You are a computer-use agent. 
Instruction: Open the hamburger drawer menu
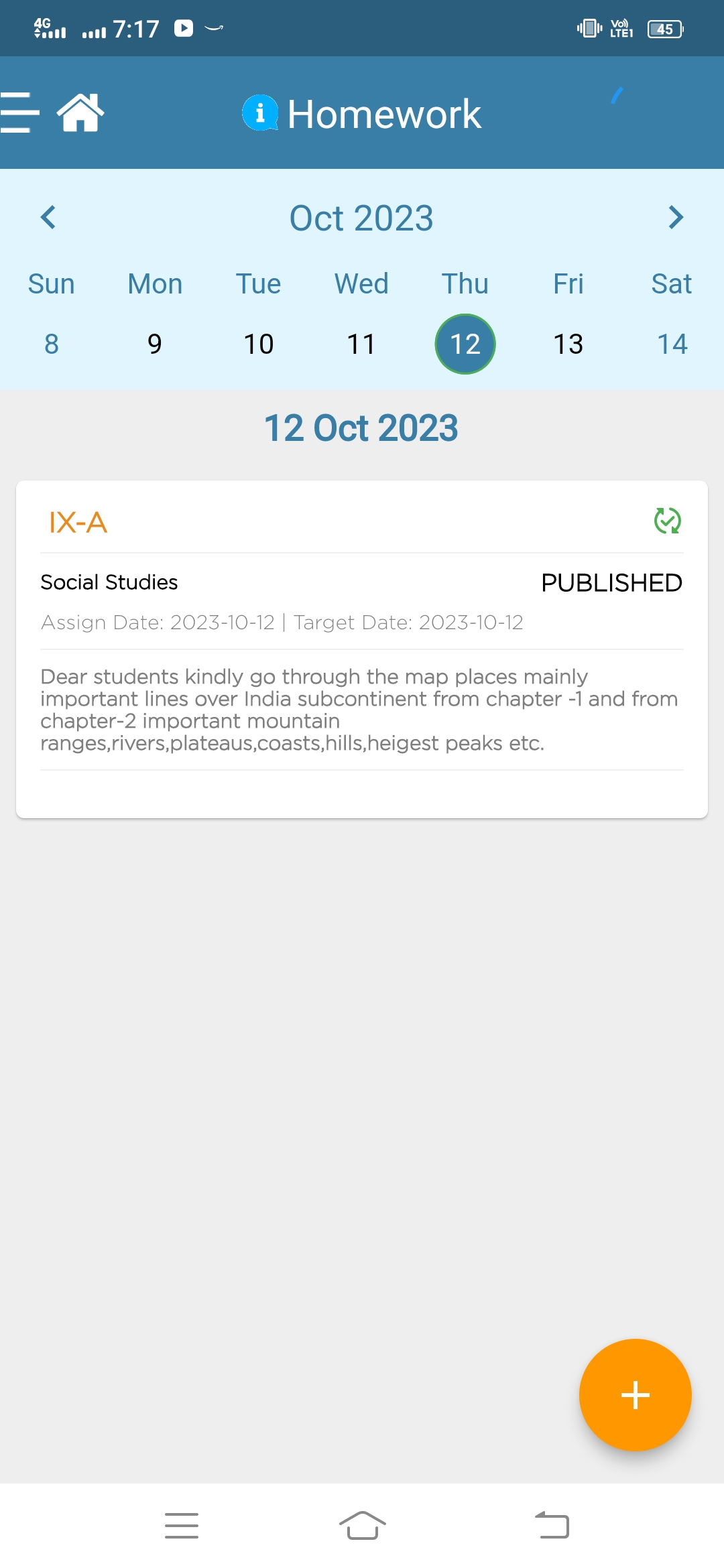pyautogui.click(x=19, y=113)
